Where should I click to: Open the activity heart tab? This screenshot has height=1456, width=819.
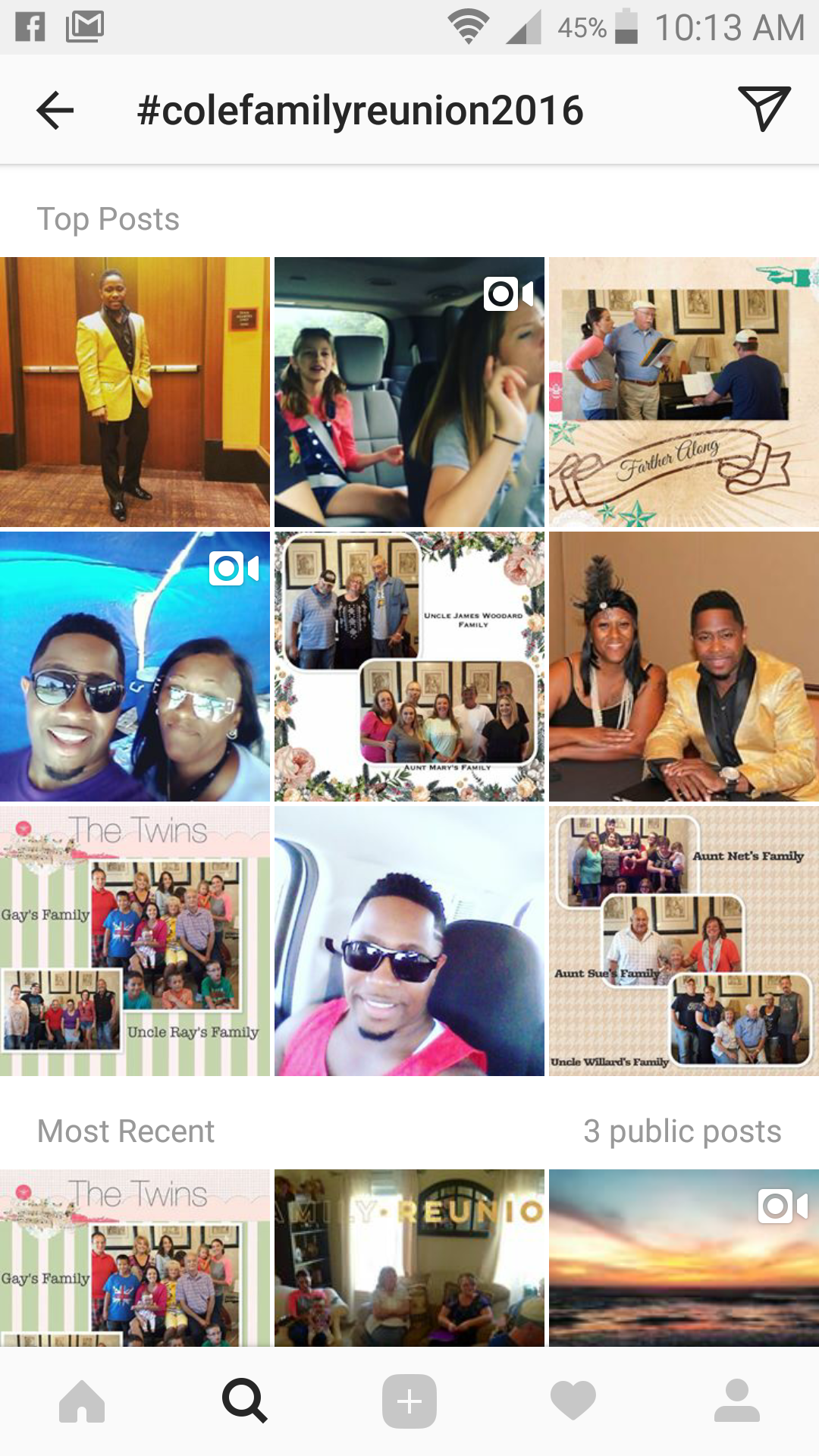pyautogui.click(x=573, y=1401)
